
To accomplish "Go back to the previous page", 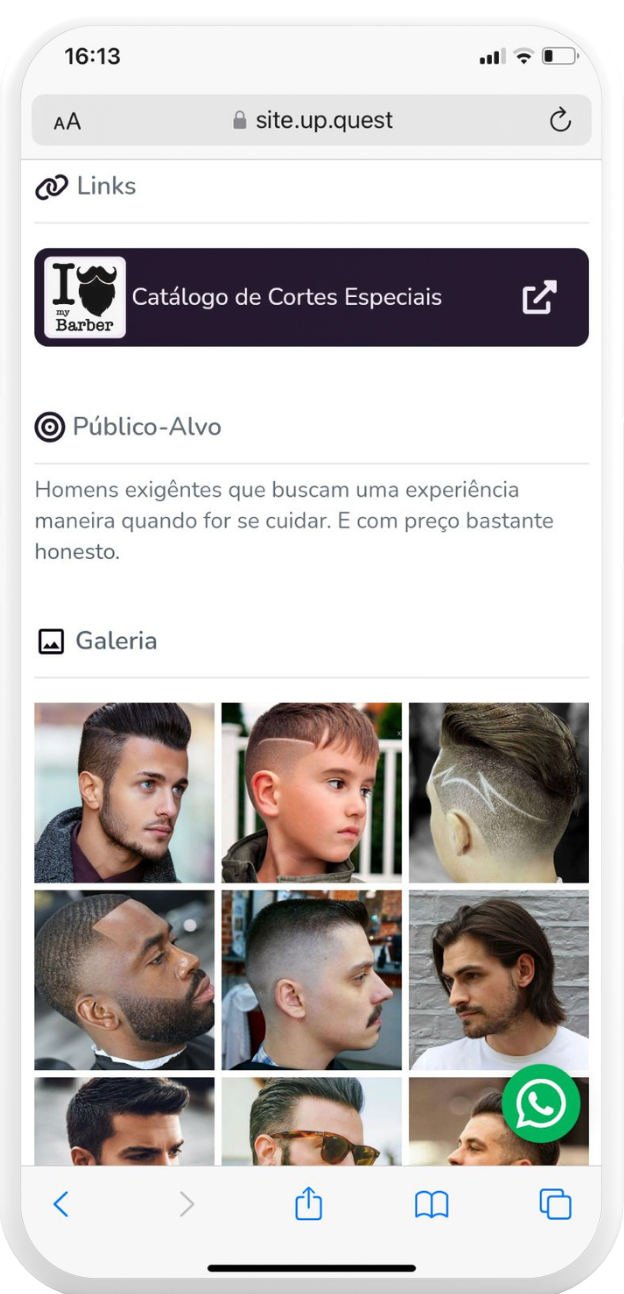I will tap(61, 1204).
